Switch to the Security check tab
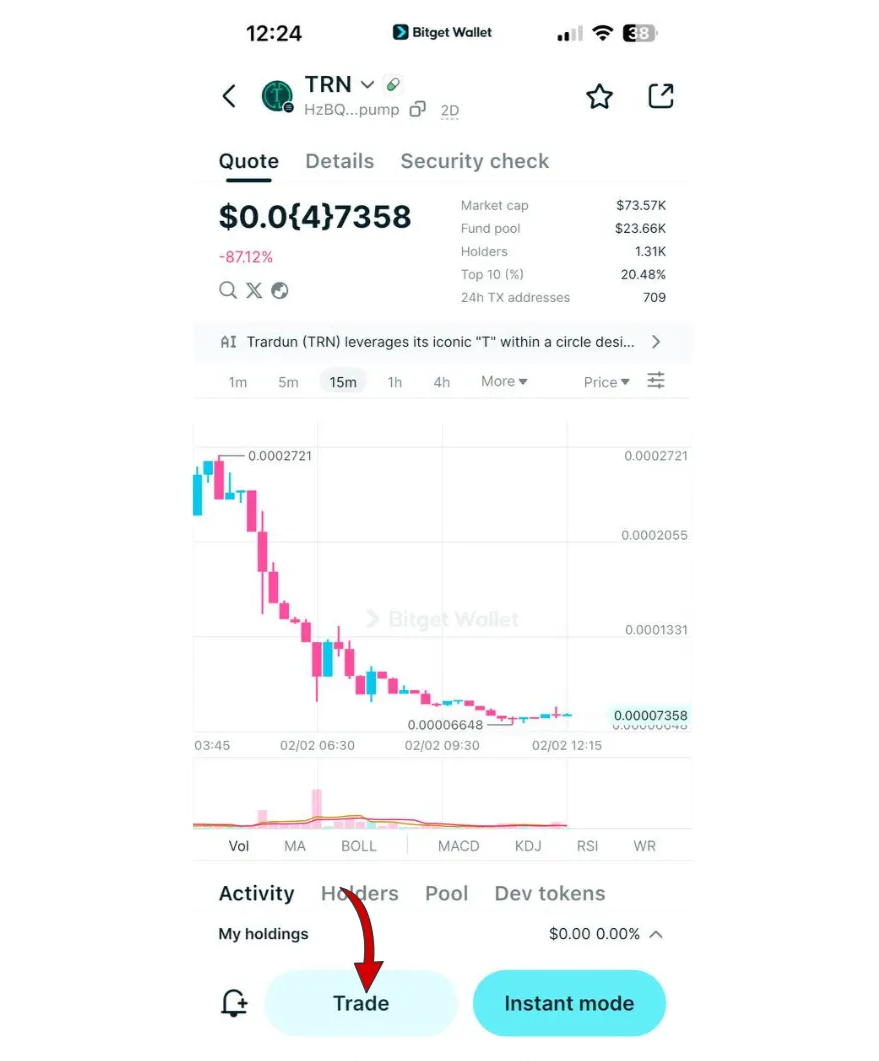879x1061 pixels. [x=475, y=161]
